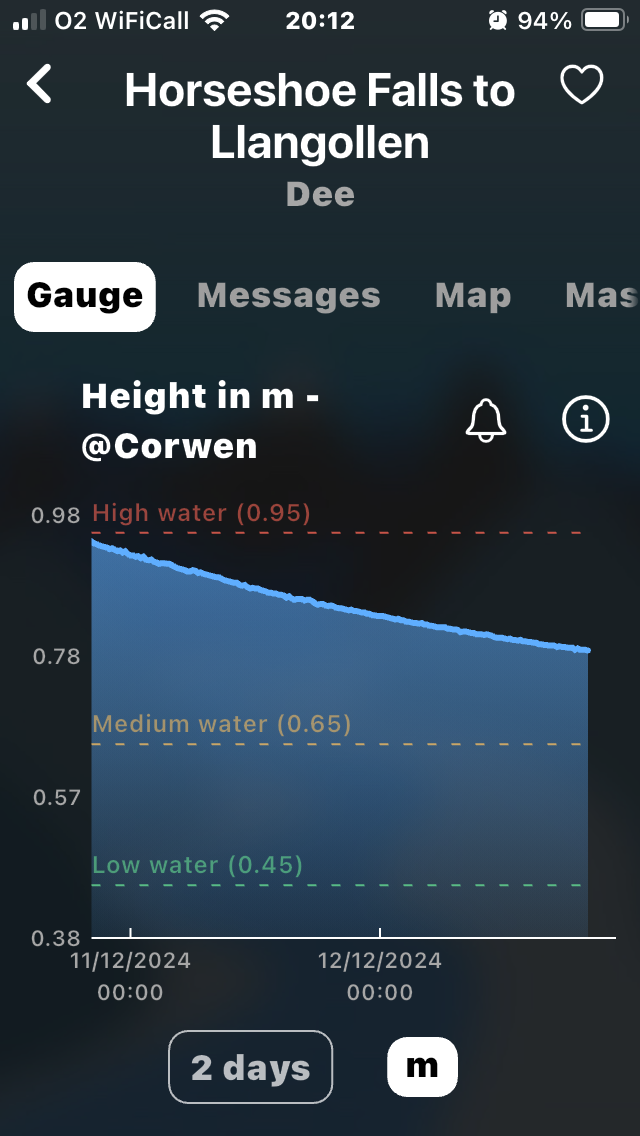
Task: Tap the m unit button
Action: 422,1066
